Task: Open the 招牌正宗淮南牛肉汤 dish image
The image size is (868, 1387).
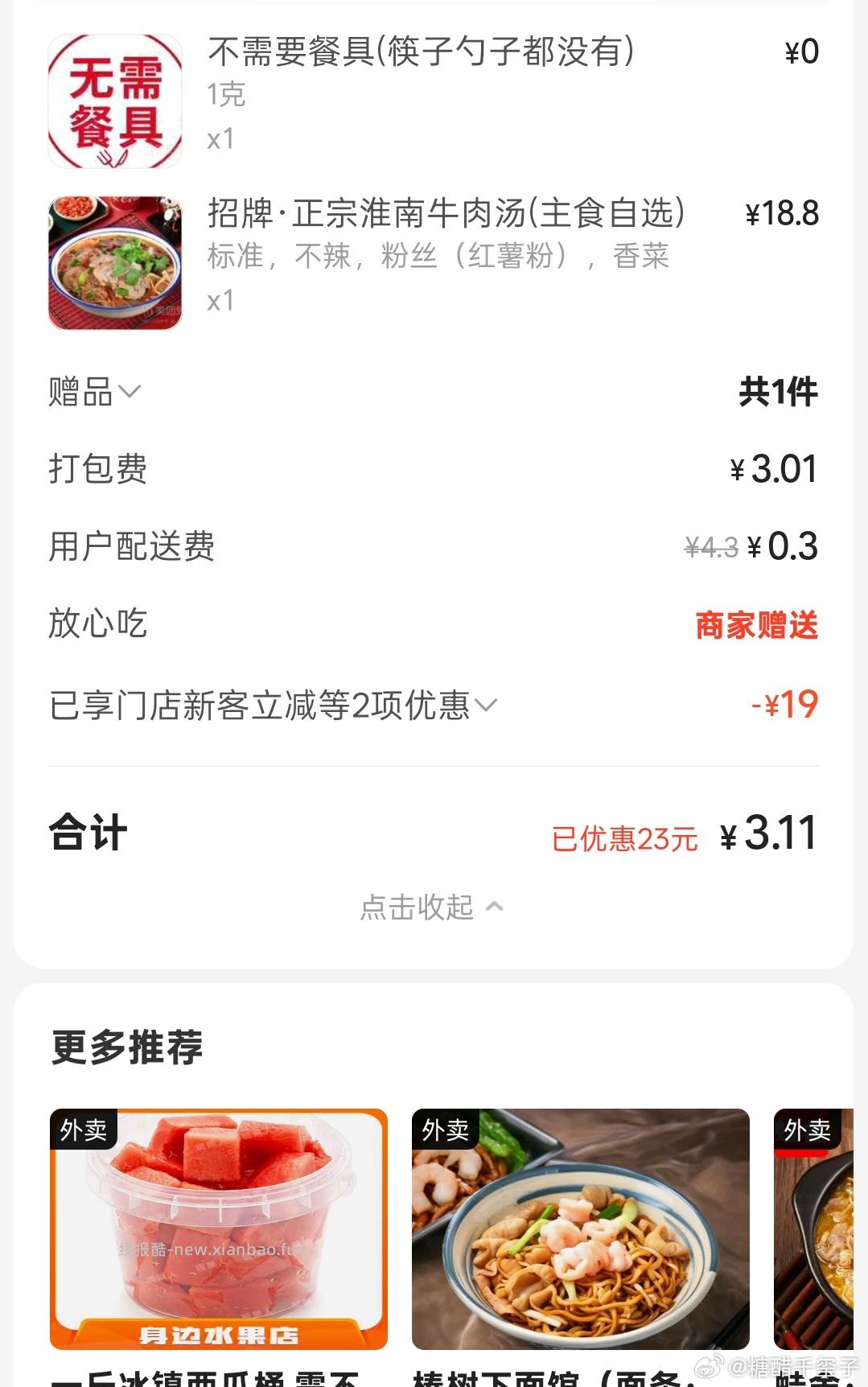Action: [x=114, y=261]
